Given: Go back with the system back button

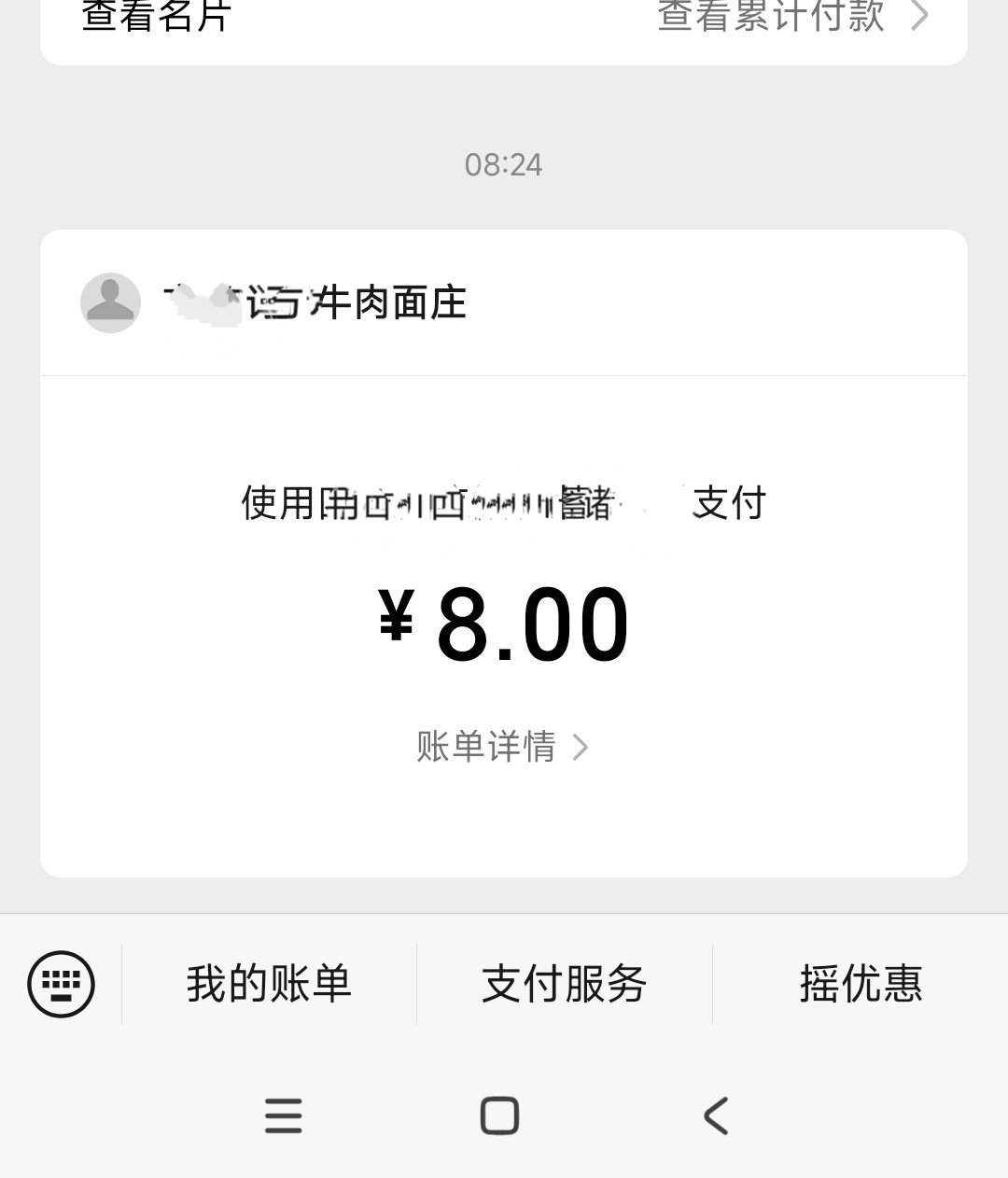Looking at the screenshot, I should click(x=716, y=1115).
